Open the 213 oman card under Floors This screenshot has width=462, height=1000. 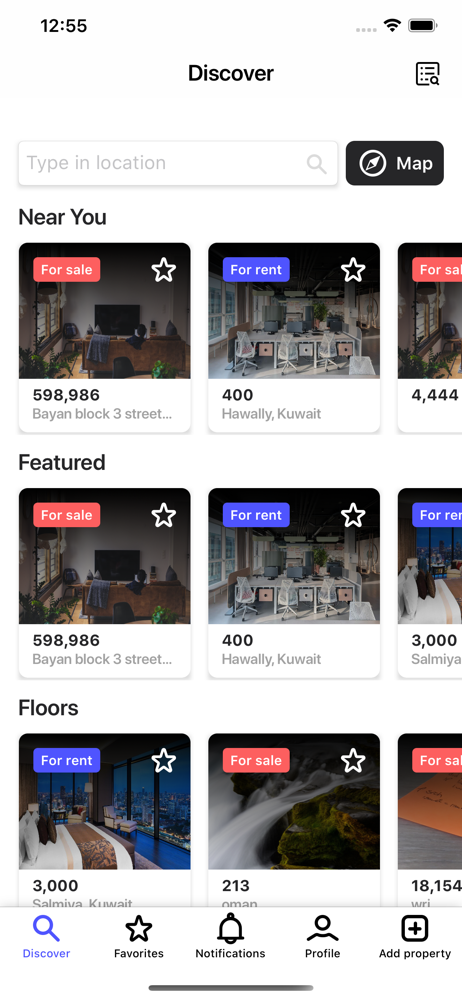pyautogui.click(x=294, y=820)
